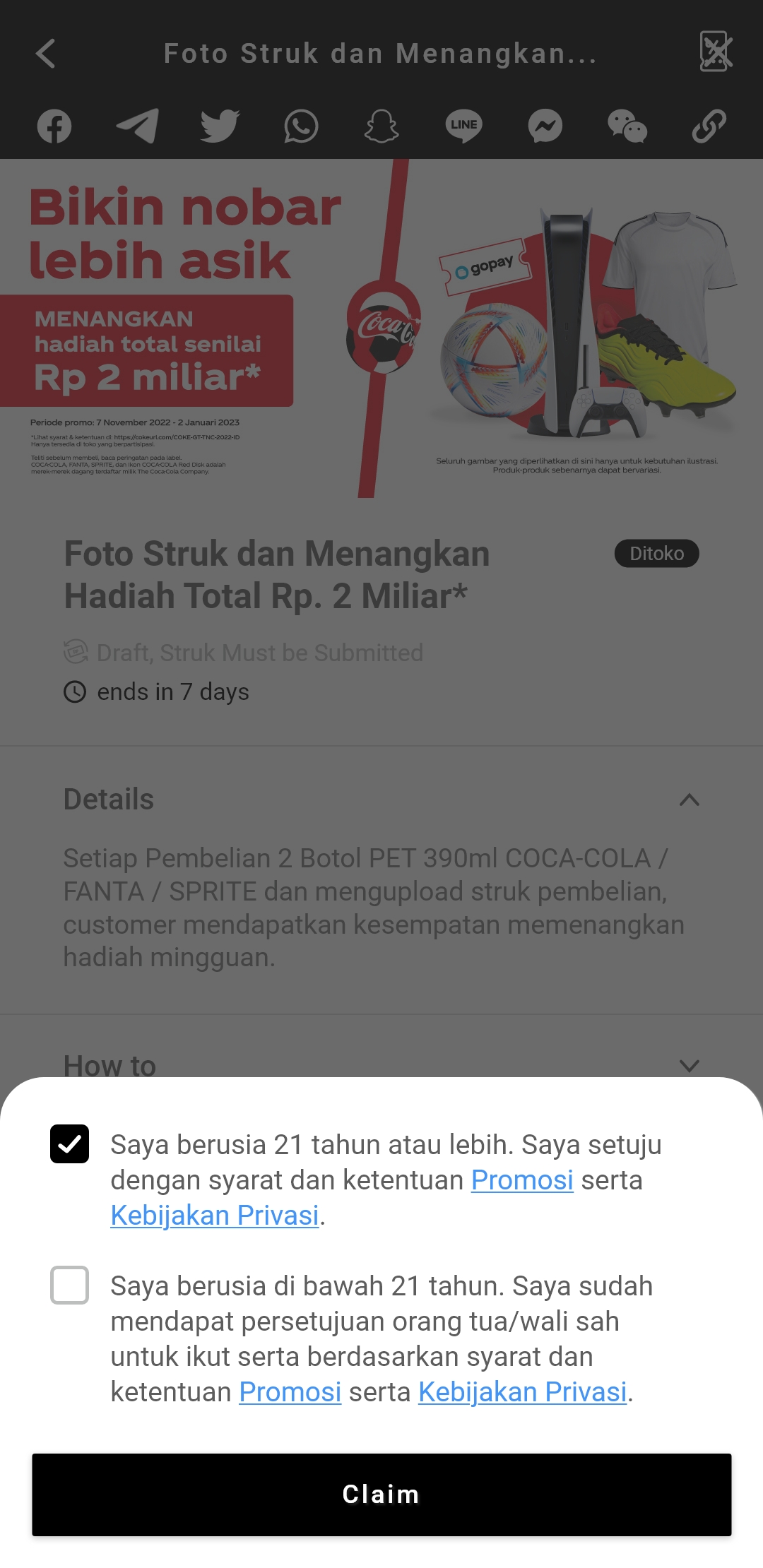Share promo via WhatsApp

click(x=301, y=126)
